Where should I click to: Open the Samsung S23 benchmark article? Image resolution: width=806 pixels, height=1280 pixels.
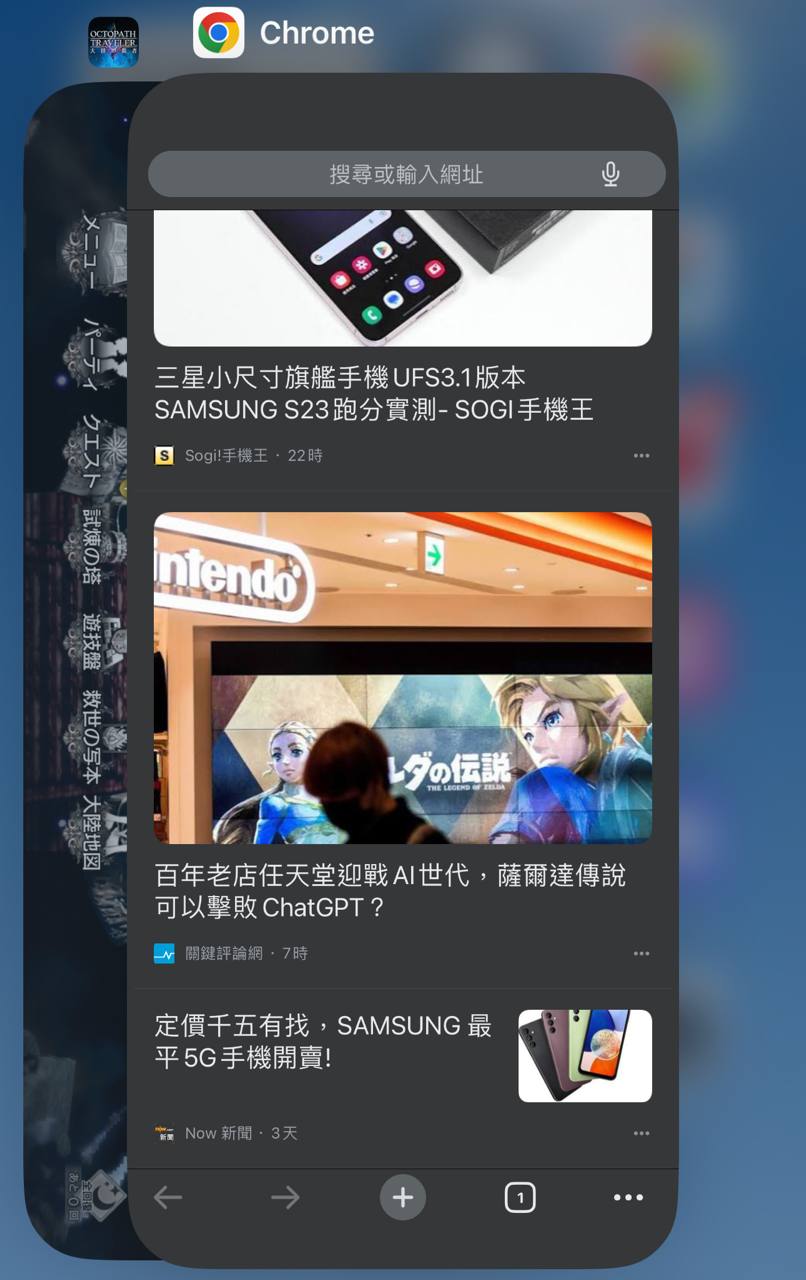tap(375, 393)
